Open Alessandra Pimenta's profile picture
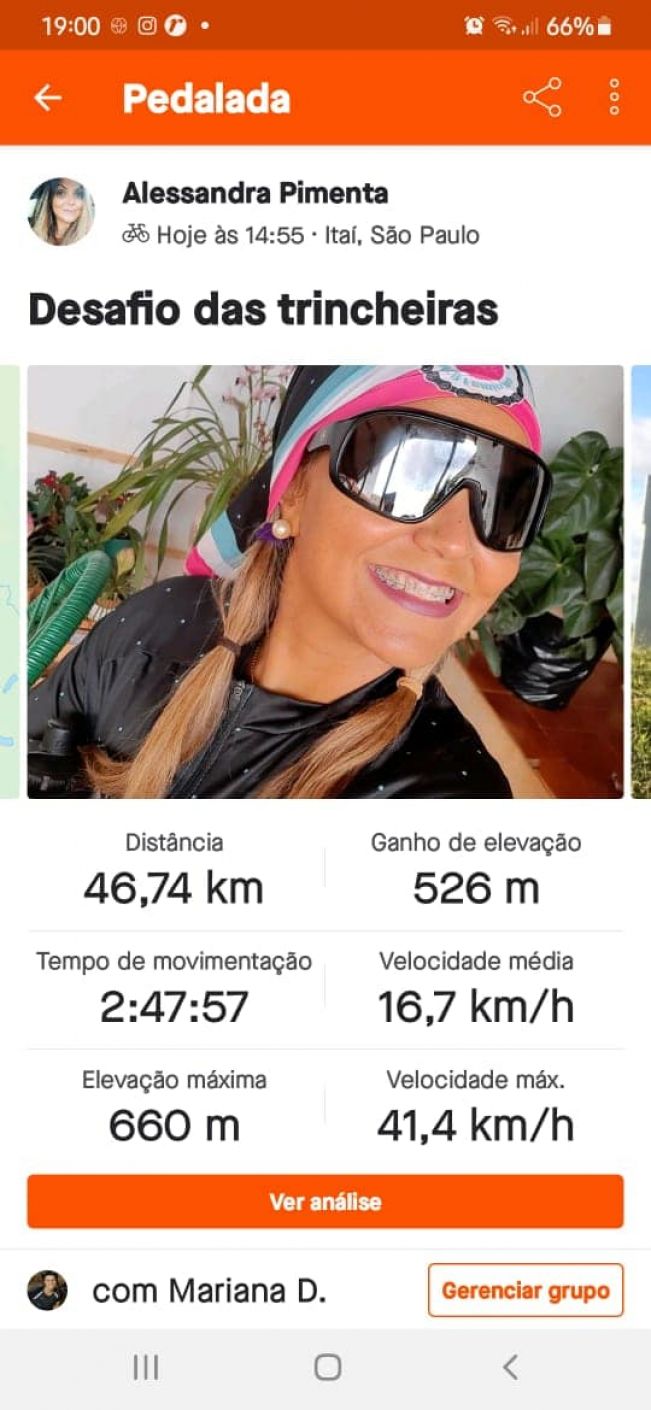Screen dimensions: 651x1410 point(61,212)
